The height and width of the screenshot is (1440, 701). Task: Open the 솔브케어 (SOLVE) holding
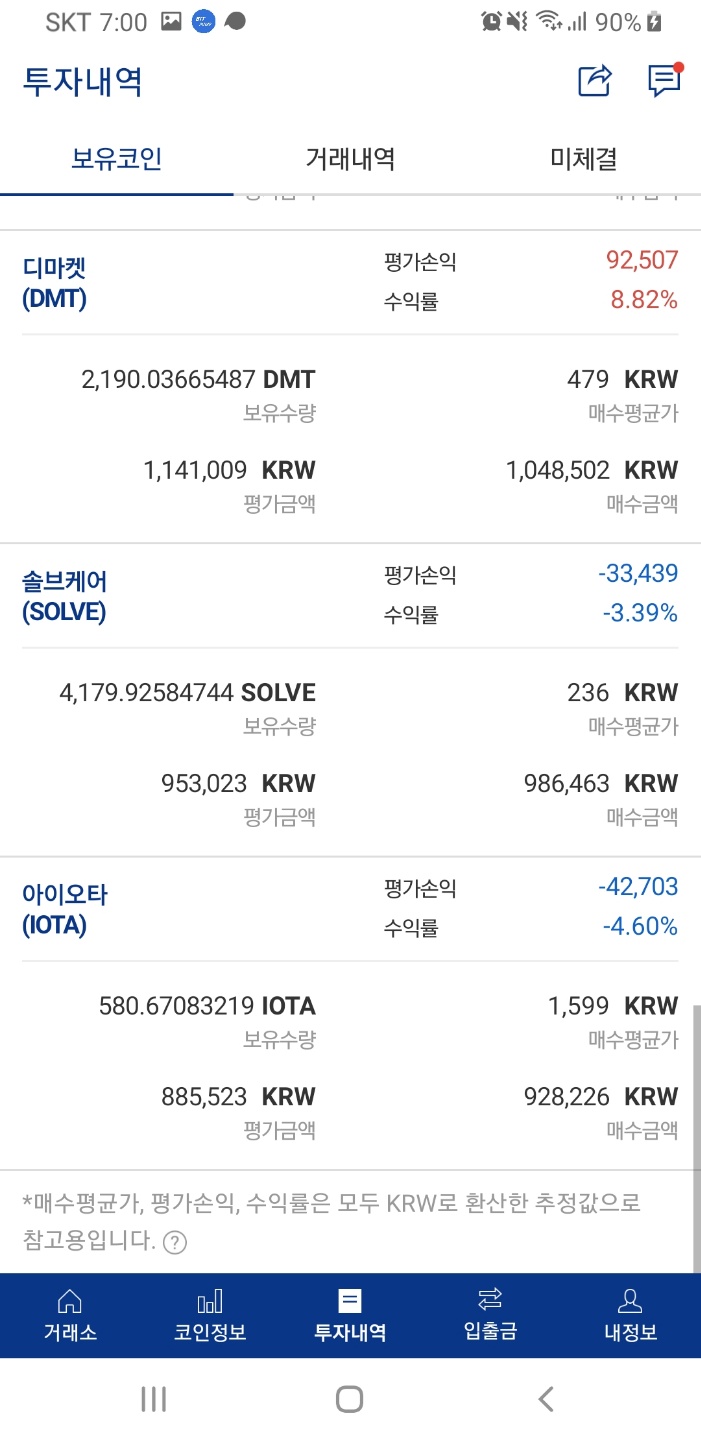[x=64, y=596]
